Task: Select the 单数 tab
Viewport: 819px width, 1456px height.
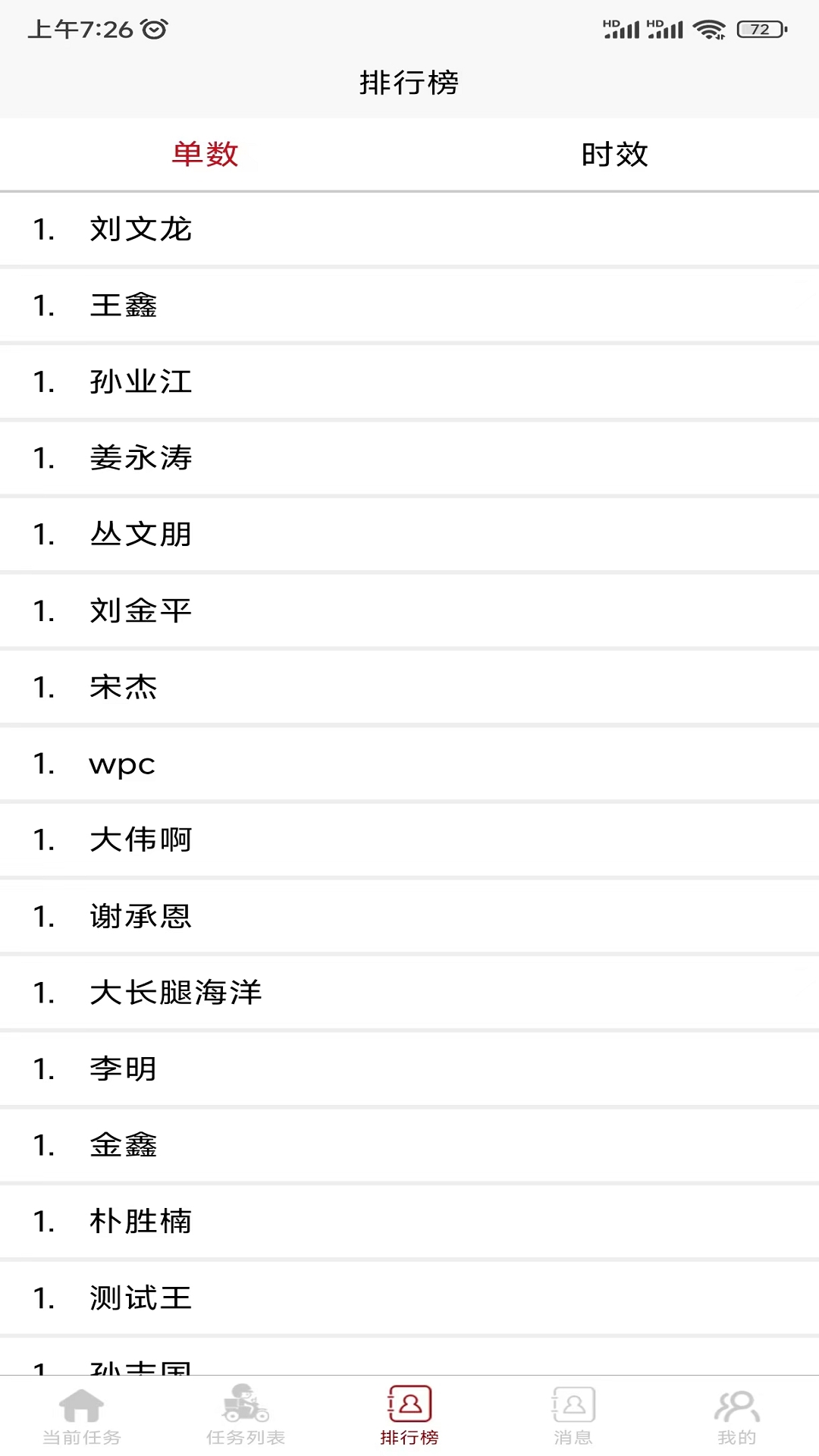Action: click(205, 155)
